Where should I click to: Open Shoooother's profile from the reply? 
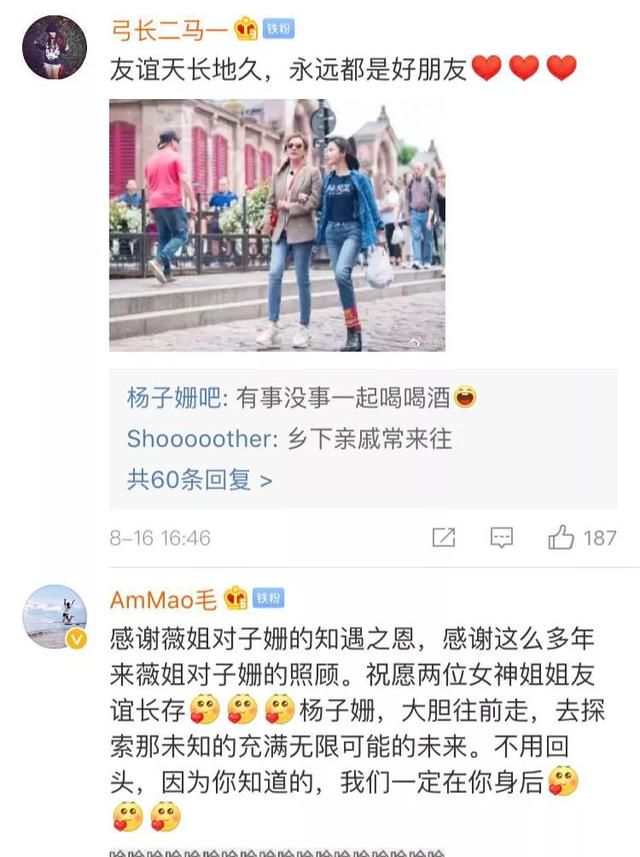198,438
